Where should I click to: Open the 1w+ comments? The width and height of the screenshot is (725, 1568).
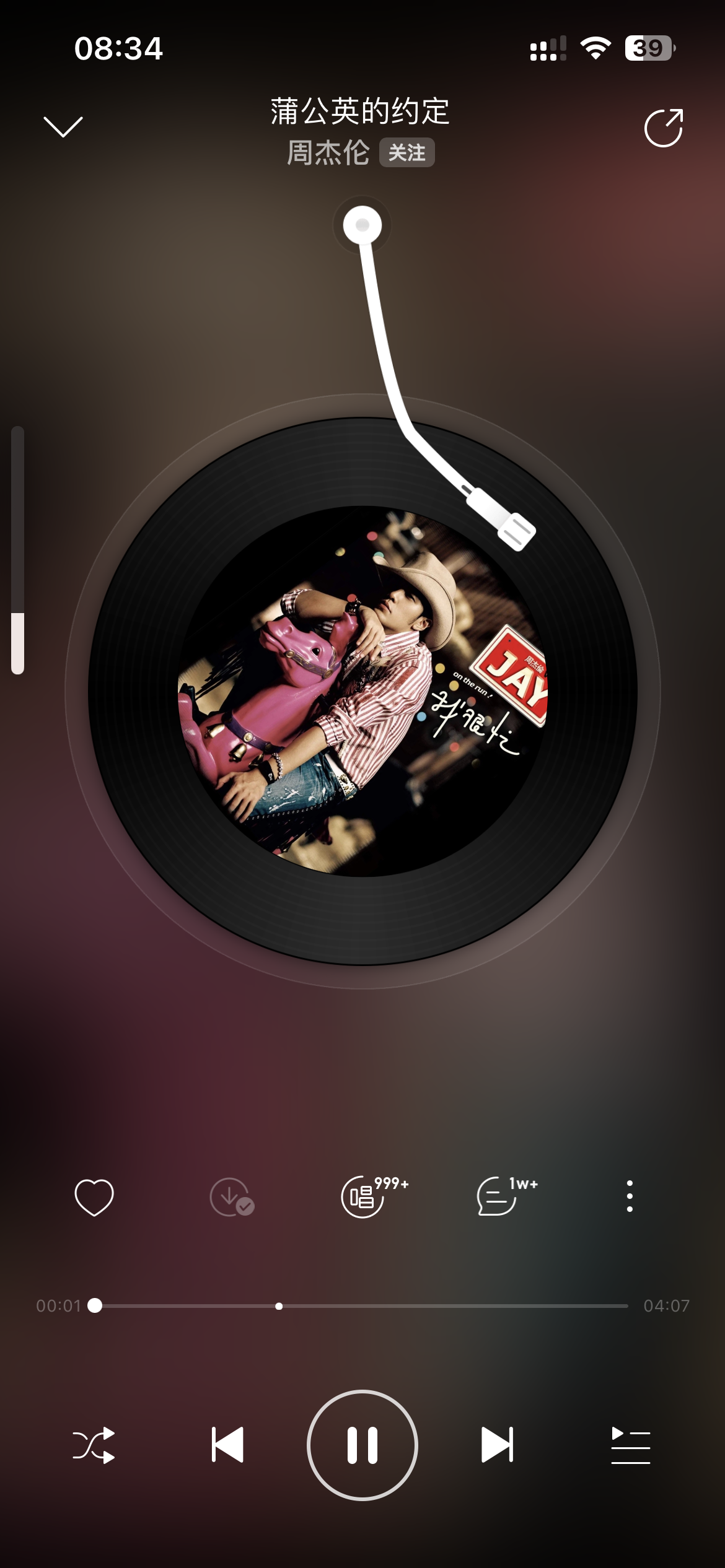pos(498,1196)
